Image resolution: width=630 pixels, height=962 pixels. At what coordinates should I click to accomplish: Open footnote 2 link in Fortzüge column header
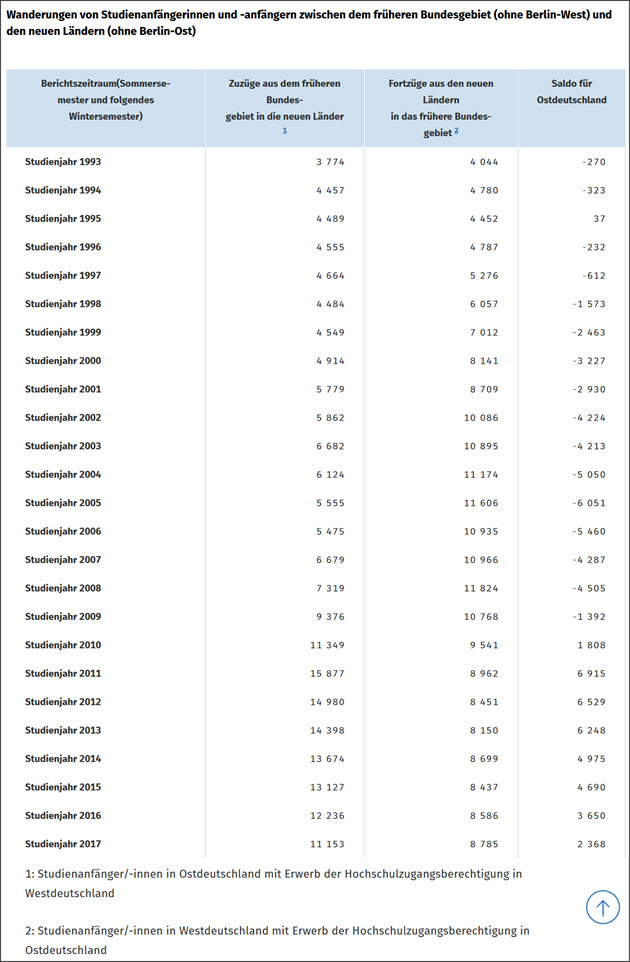tap(457, 131)
